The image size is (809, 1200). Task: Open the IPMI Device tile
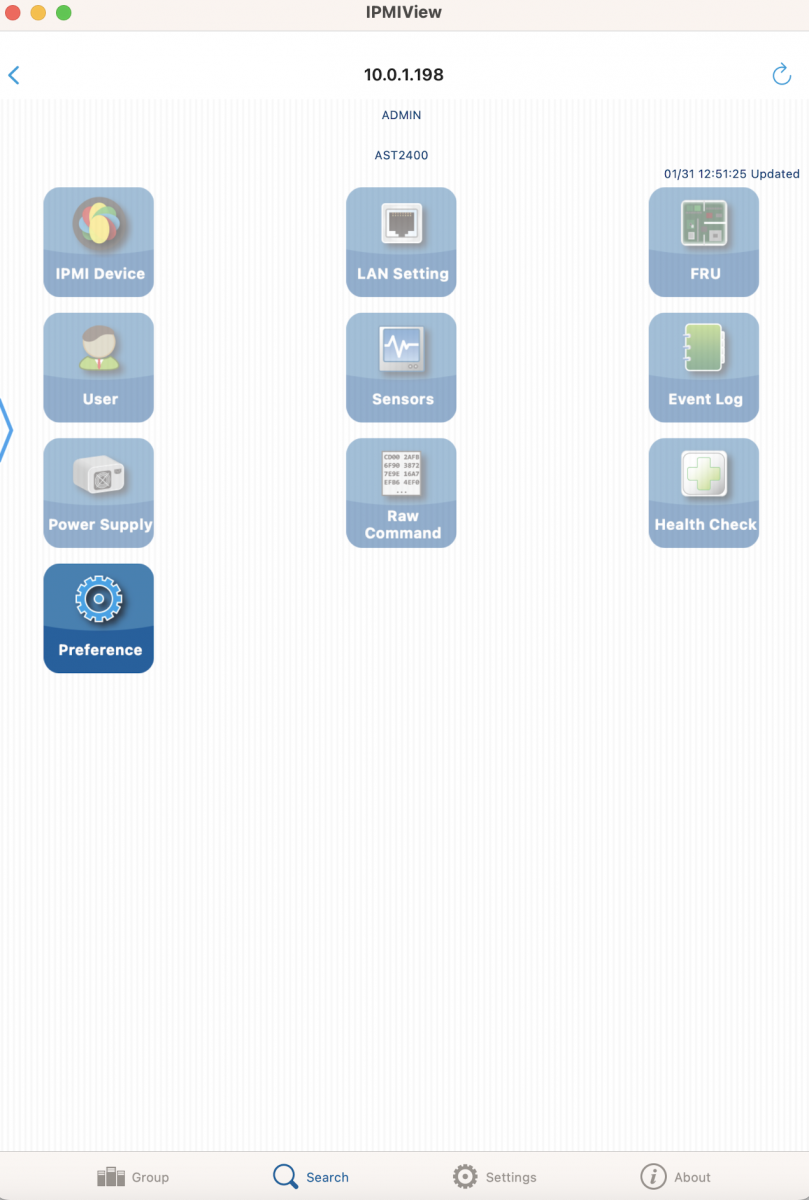coord(99,242)
